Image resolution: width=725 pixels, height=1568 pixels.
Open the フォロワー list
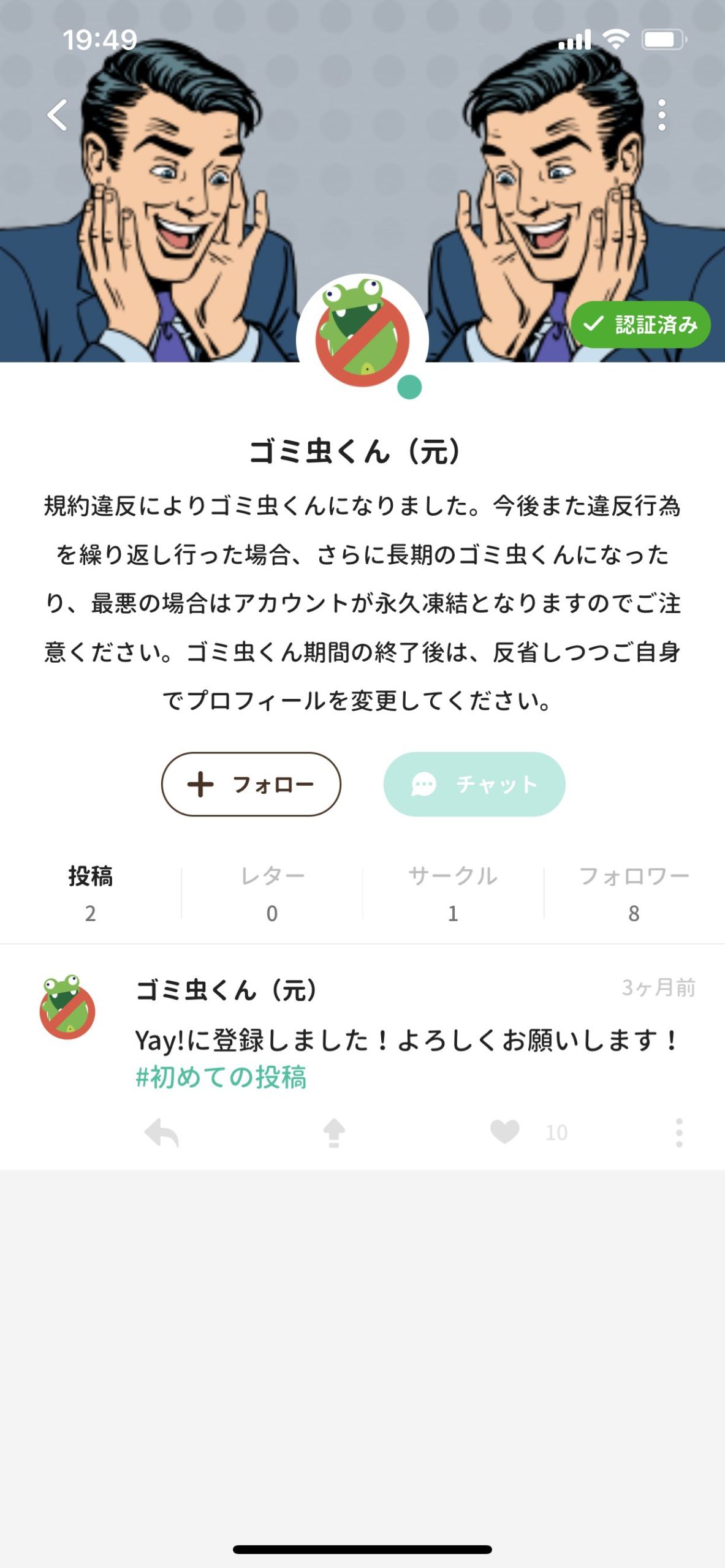634,893
